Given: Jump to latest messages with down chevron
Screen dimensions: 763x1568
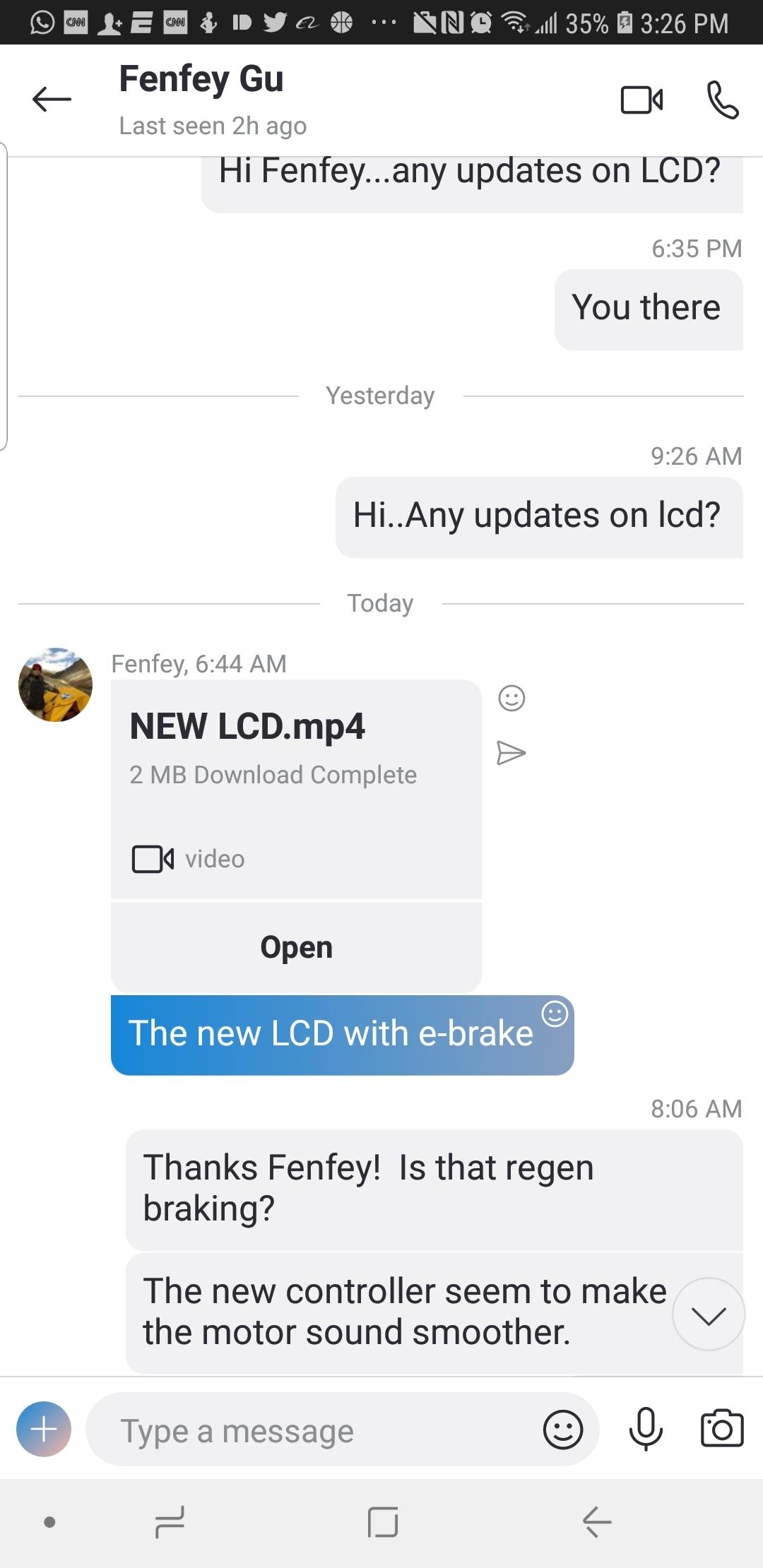Looking at the screenshot, I should pos(709,1314).
